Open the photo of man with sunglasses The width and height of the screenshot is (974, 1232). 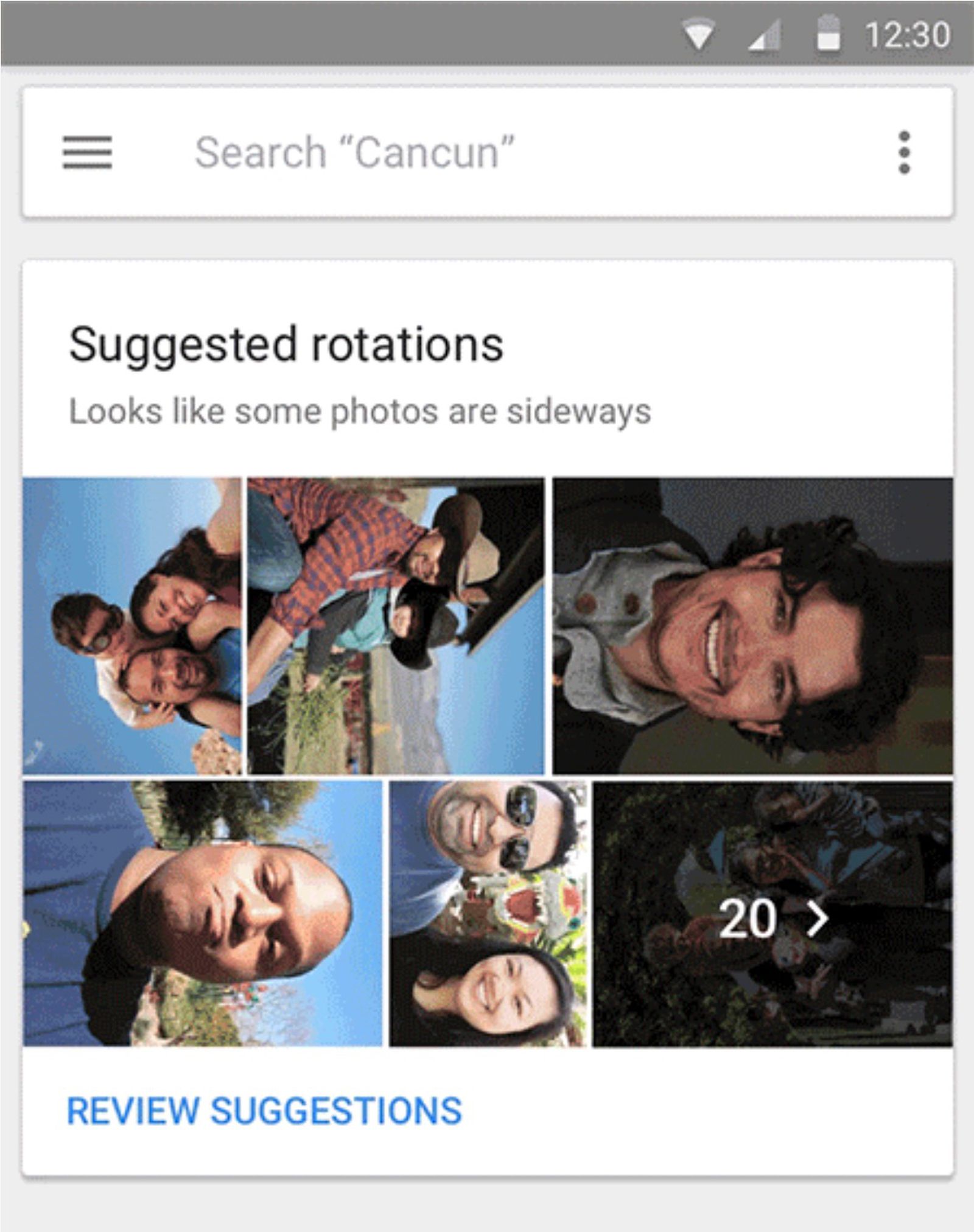pyautogui.click(x=488, y=914)
